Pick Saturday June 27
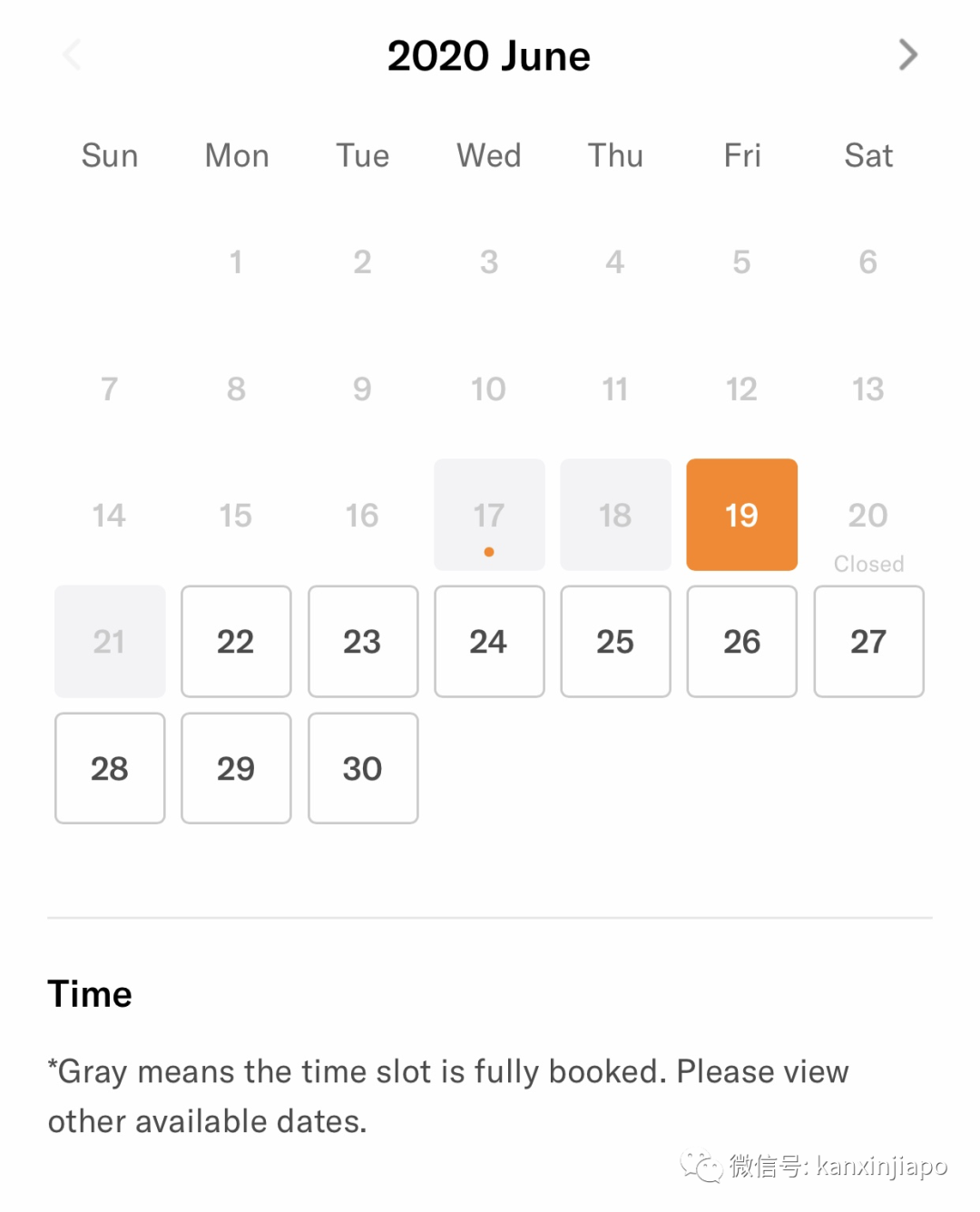Screen dimensions: 980x1212 pyautogui.click(x=868, y=642)
